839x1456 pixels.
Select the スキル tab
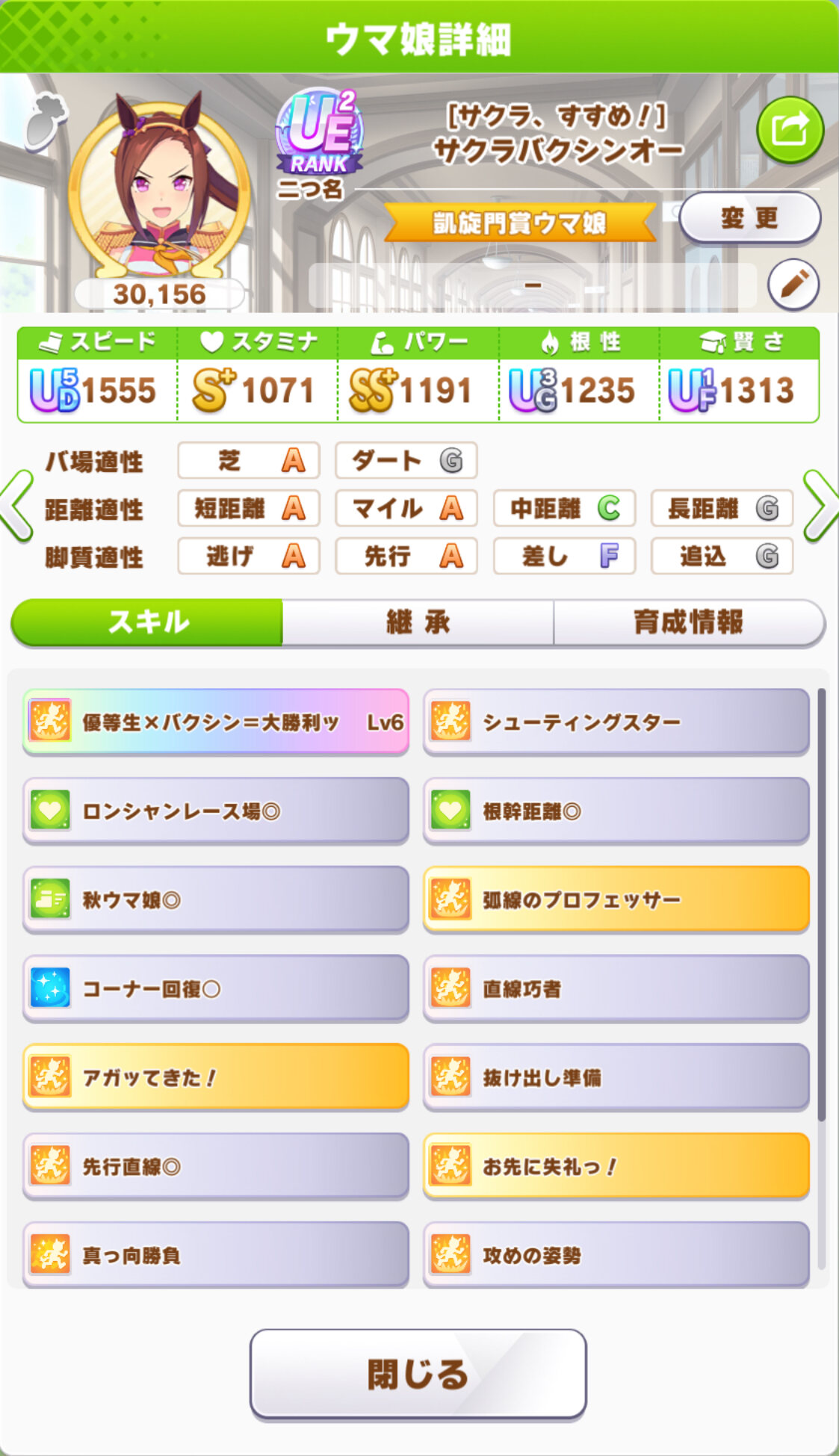(148, 622)
